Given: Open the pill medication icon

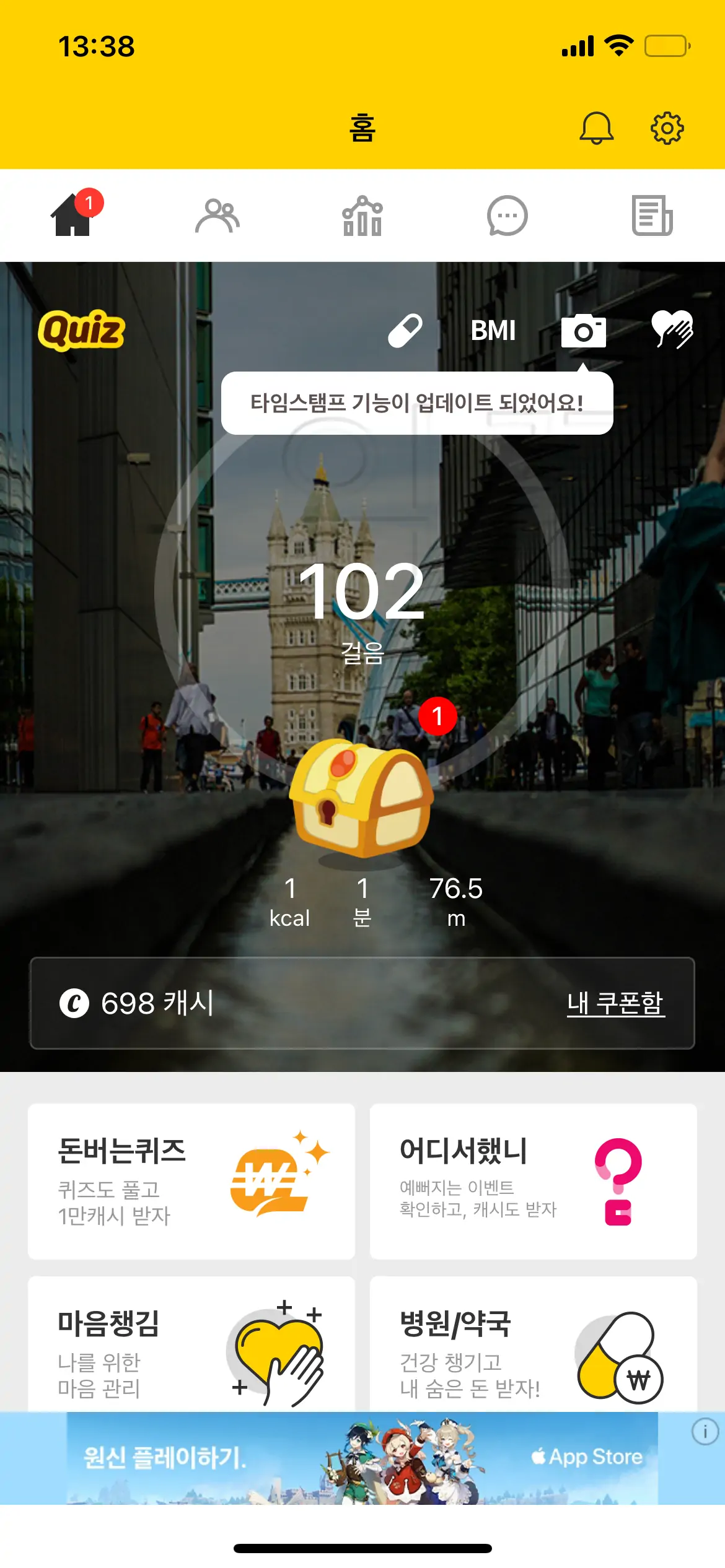Looking at the screenshot, I should [406, 331].
